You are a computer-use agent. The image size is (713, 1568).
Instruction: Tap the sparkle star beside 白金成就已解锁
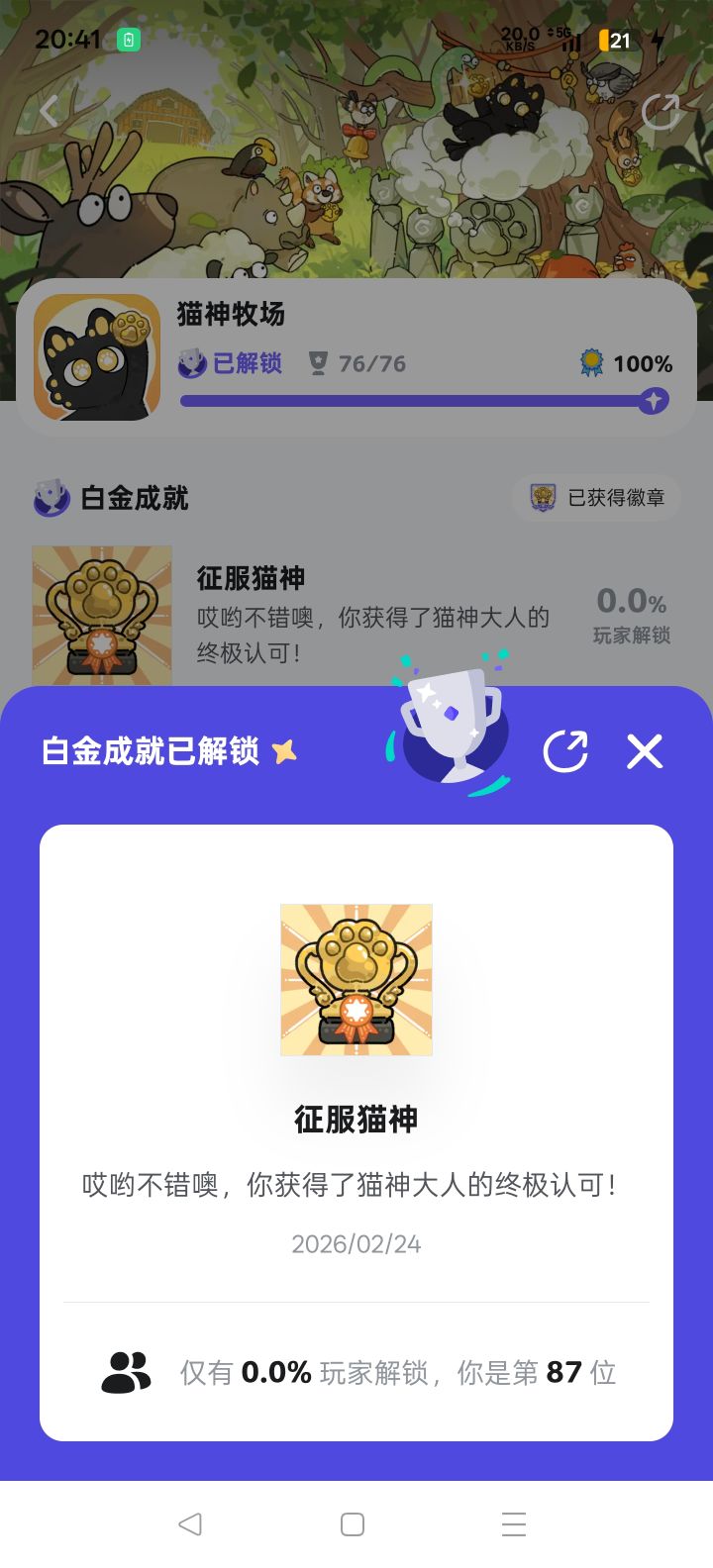tap(283, 752)
